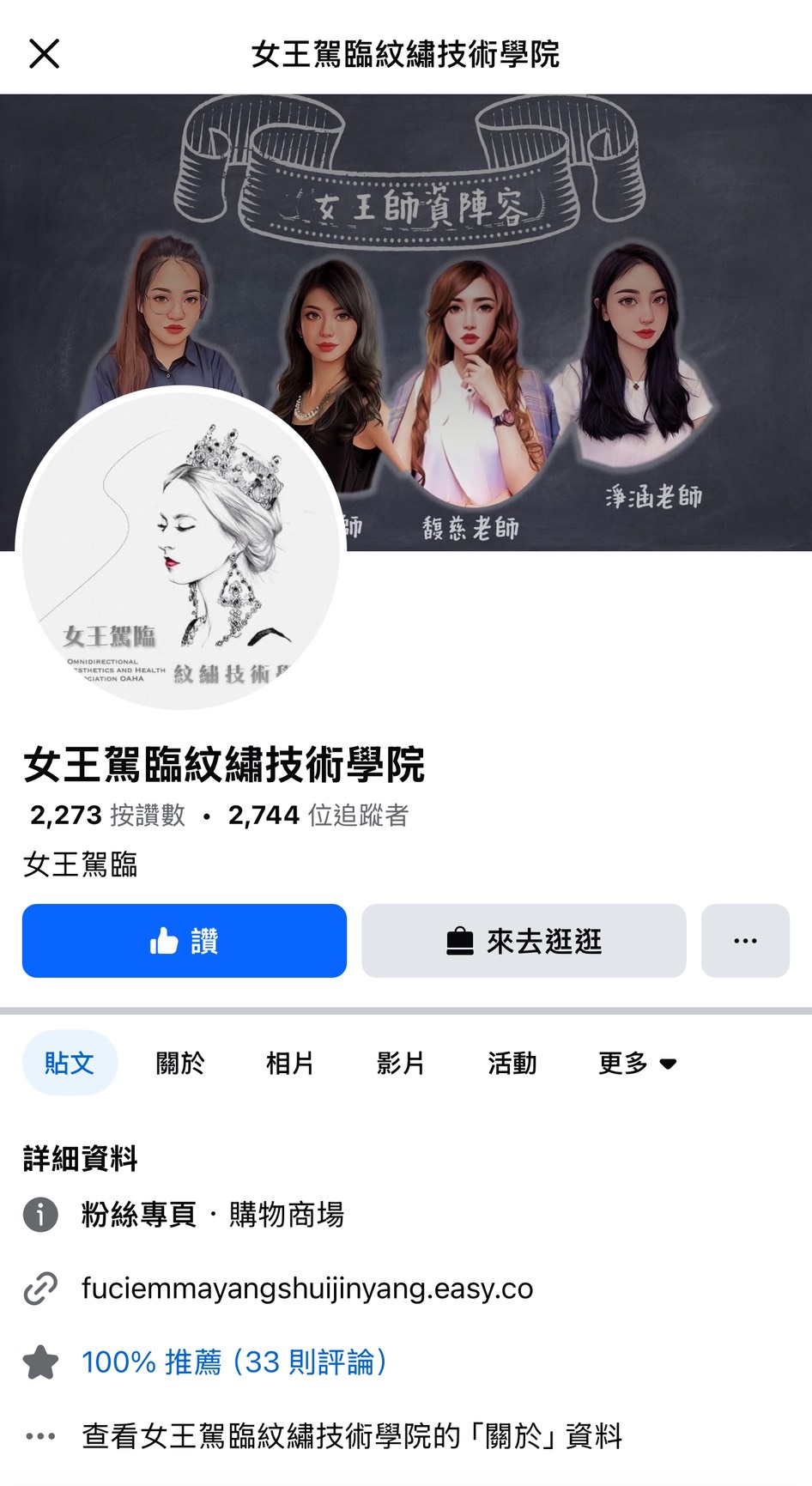
Task: Click the link icon beside the page URL
Action: click(39, 1289)
